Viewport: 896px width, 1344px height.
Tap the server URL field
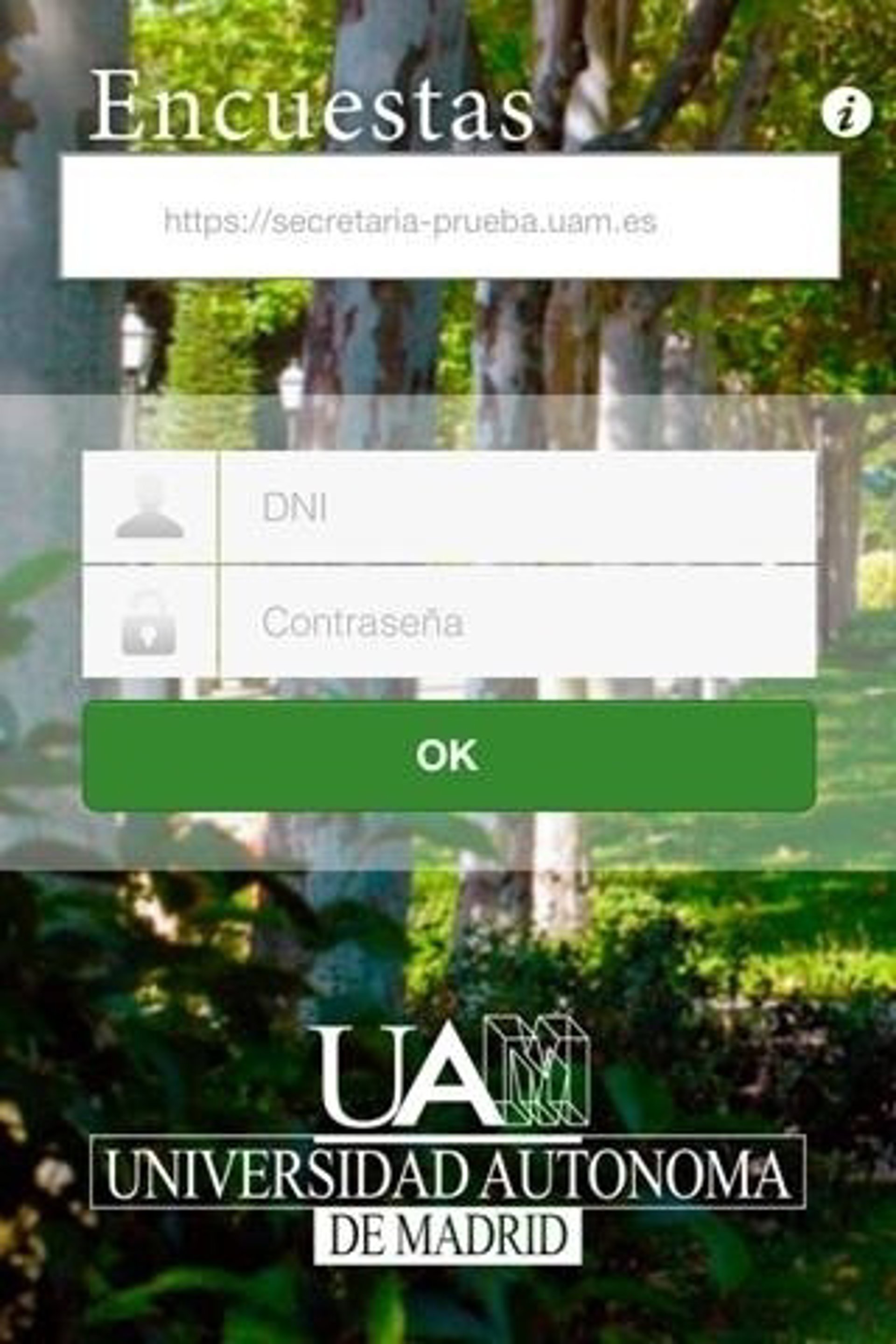[450, 217]
